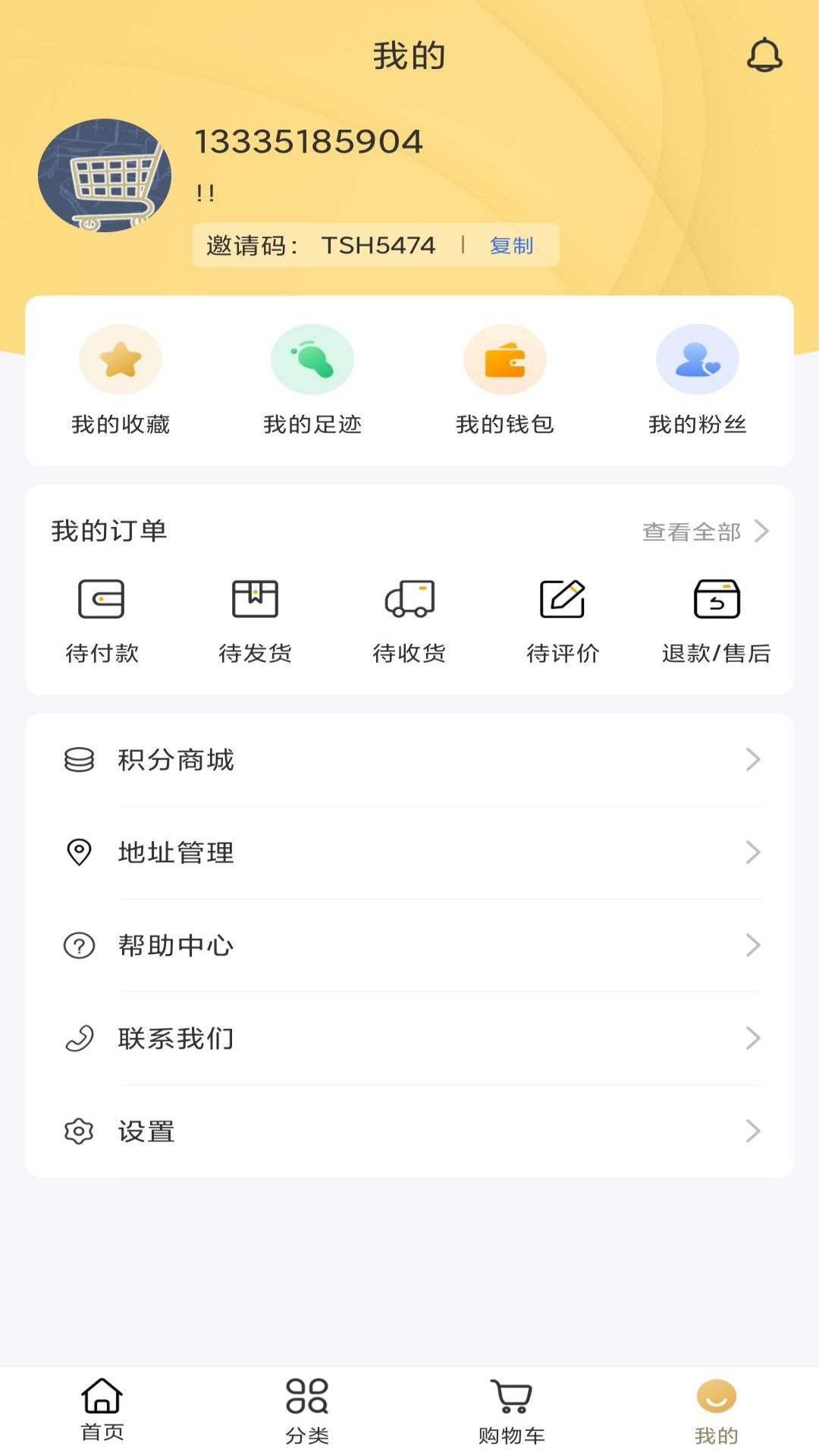
Task: Expand the 地址管理 row chevron
Action: coord(753,852)
